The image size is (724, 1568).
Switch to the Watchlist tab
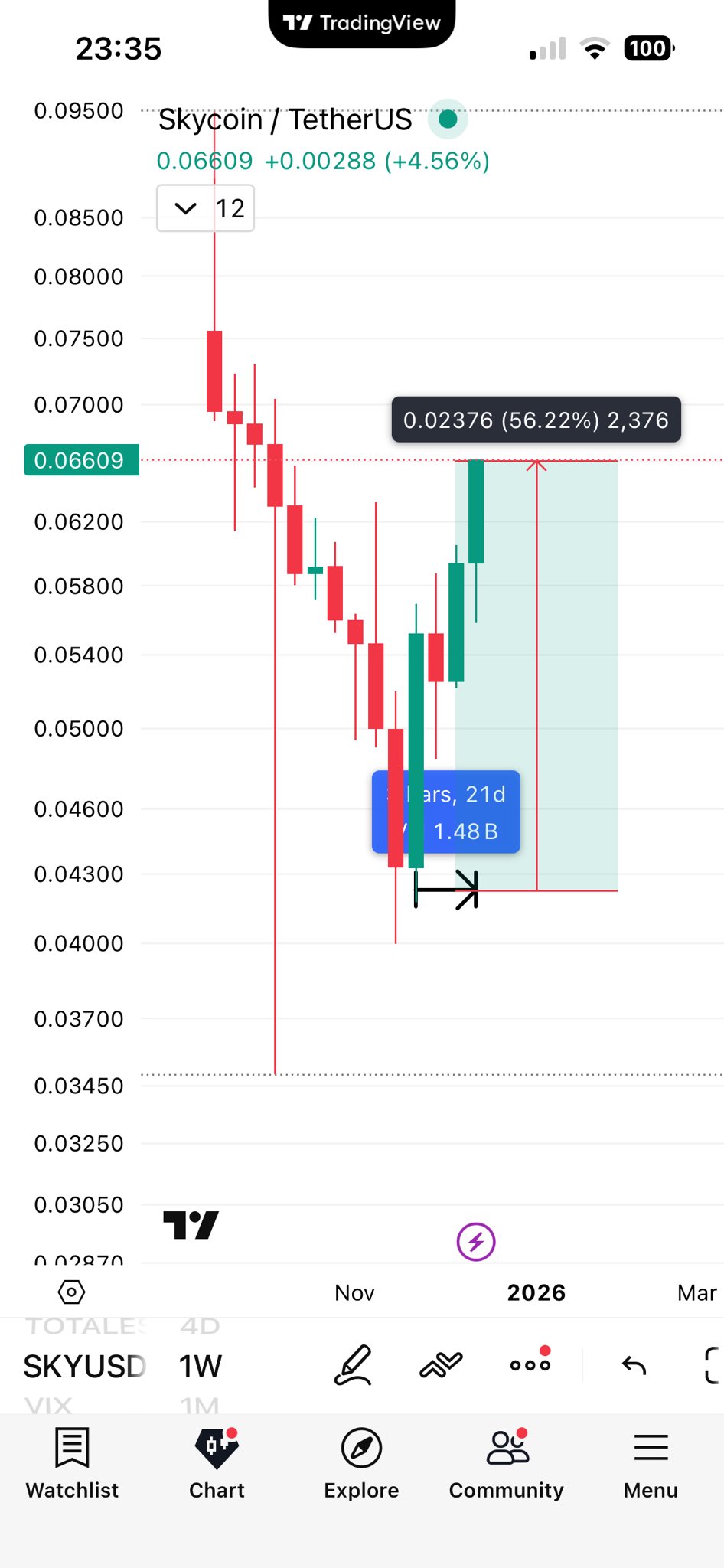point(72,1463)
